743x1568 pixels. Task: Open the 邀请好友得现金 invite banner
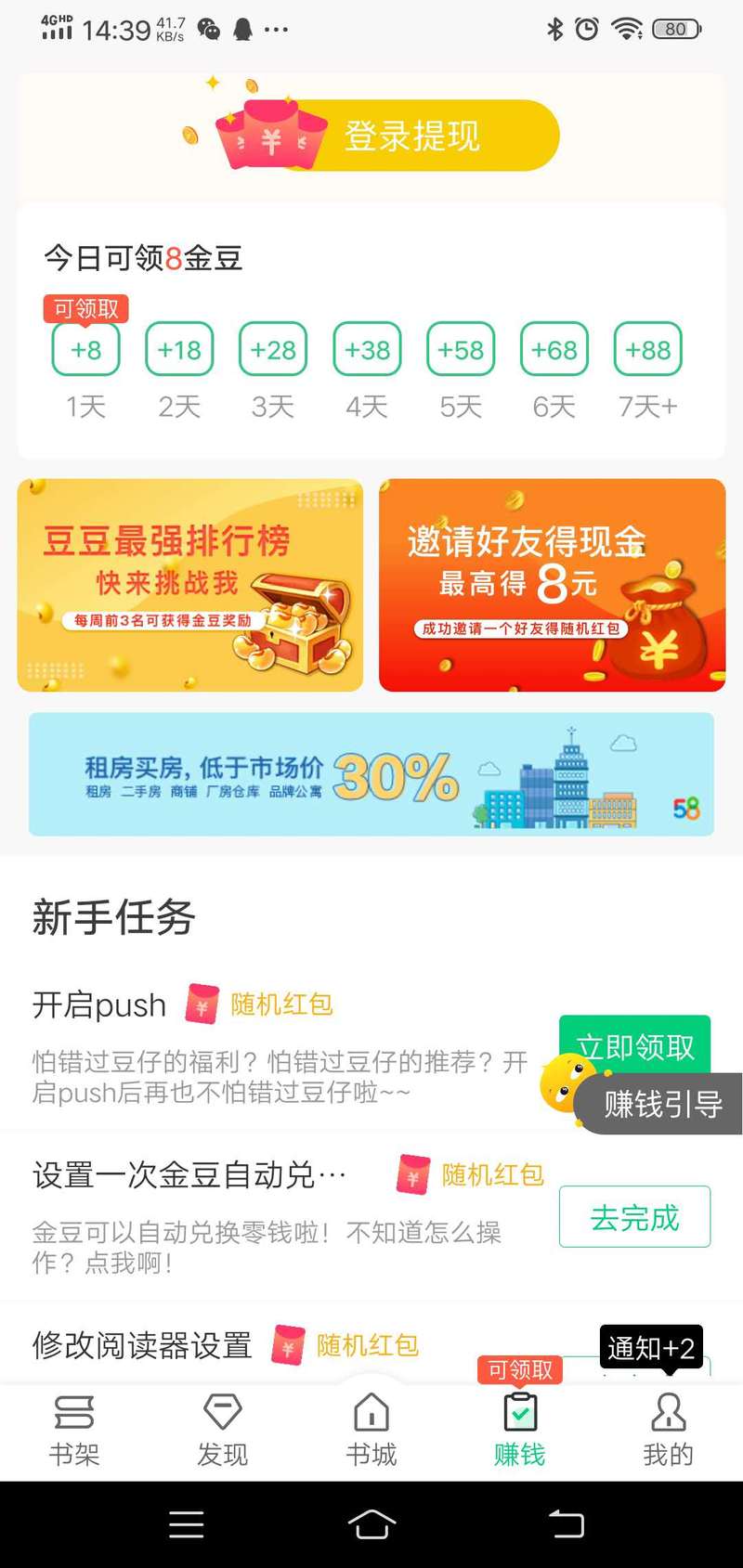552,585
